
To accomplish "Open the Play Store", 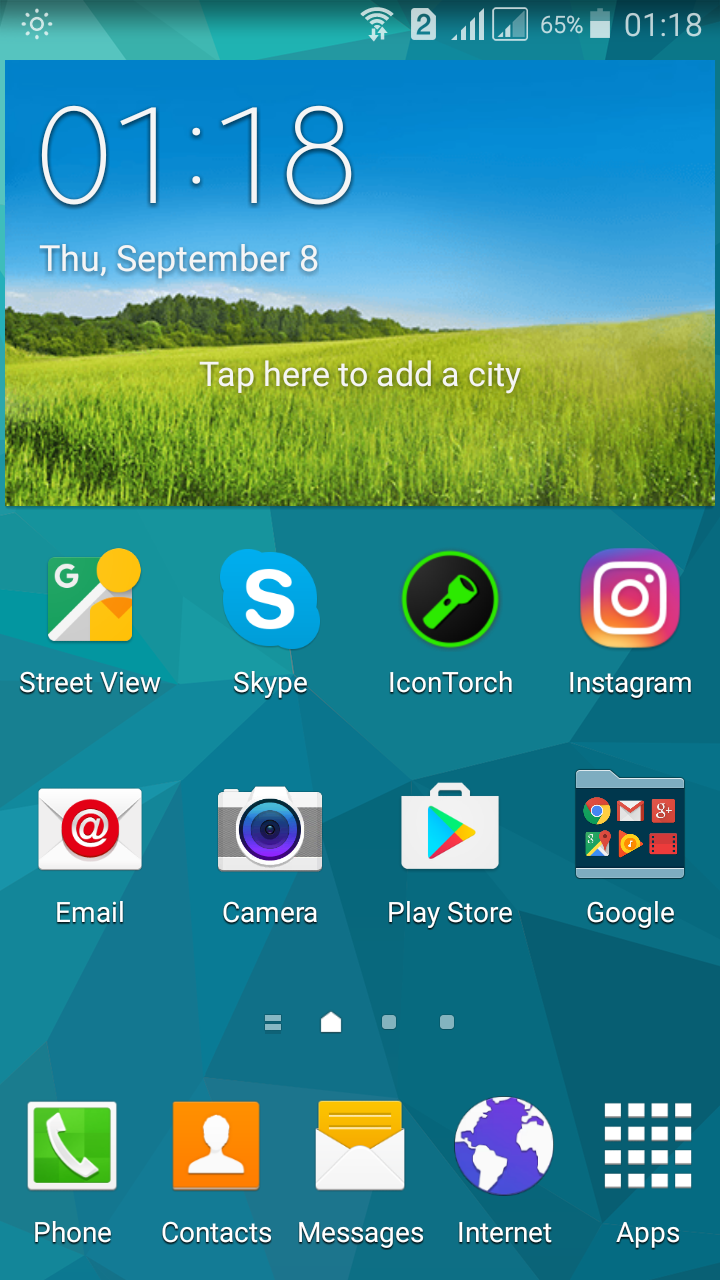I will pyautogui.click(x=450, y=828).
